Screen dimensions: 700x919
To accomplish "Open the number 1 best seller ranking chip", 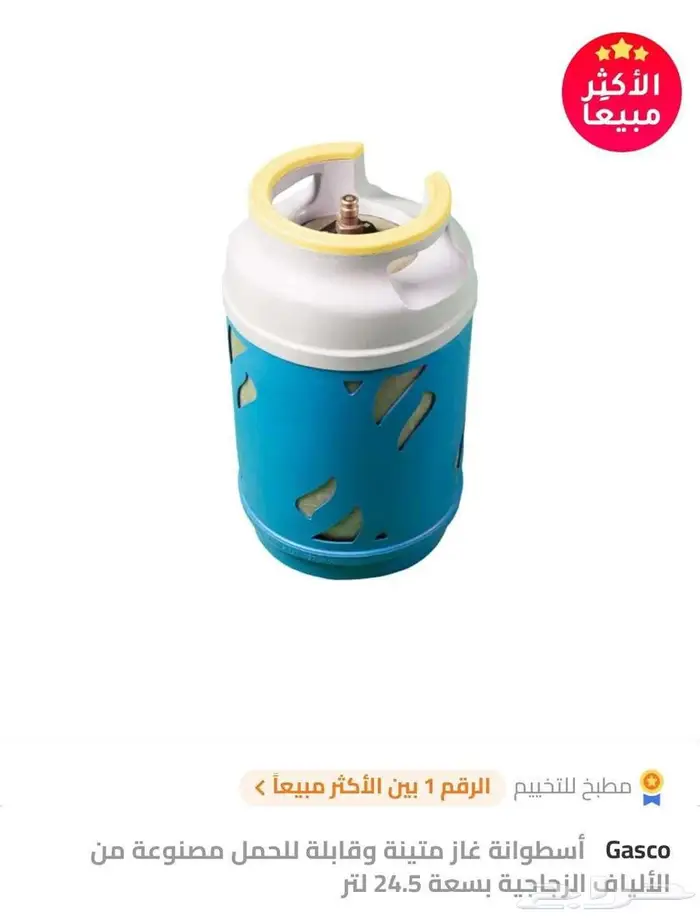I will [372, 787].
